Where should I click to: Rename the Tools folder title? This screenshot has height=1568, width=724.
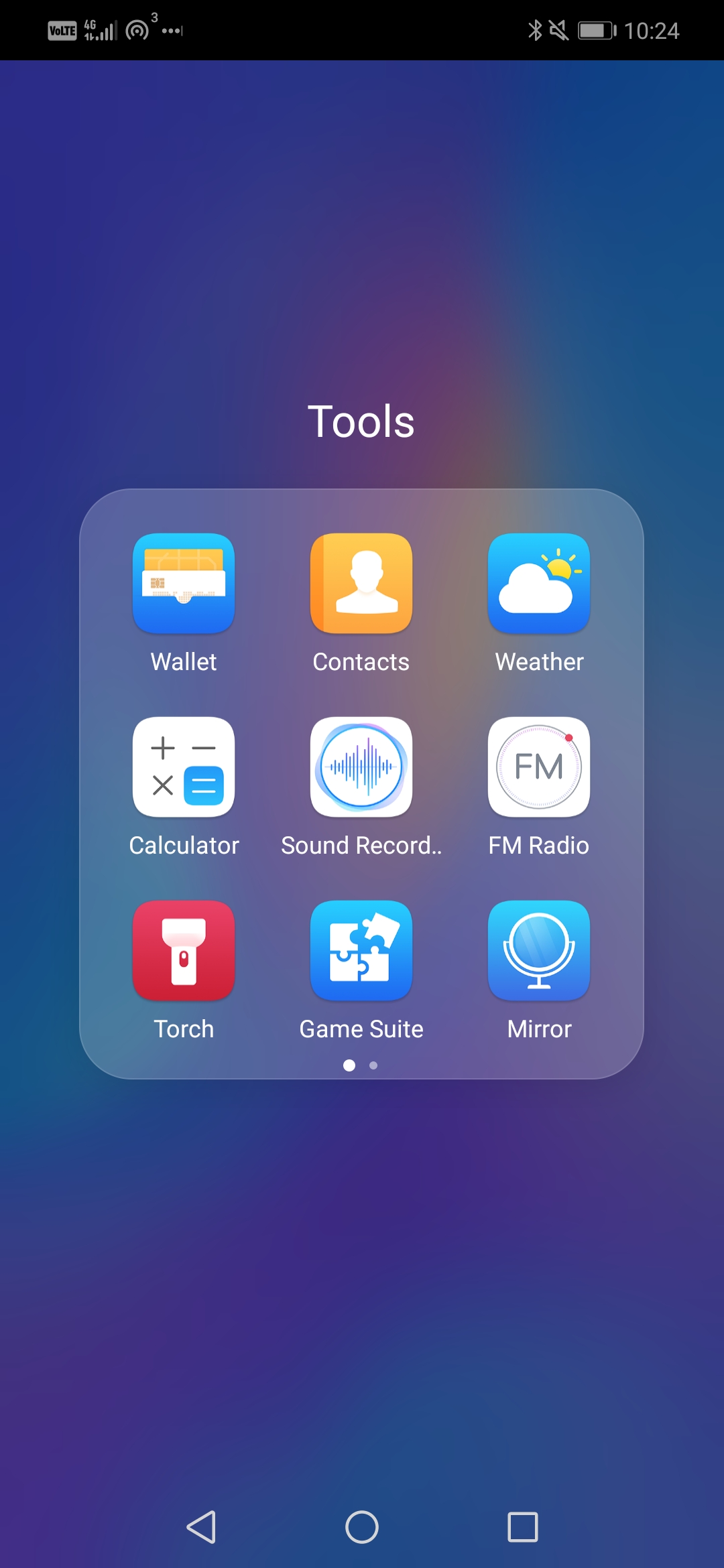tap(361, 421)
